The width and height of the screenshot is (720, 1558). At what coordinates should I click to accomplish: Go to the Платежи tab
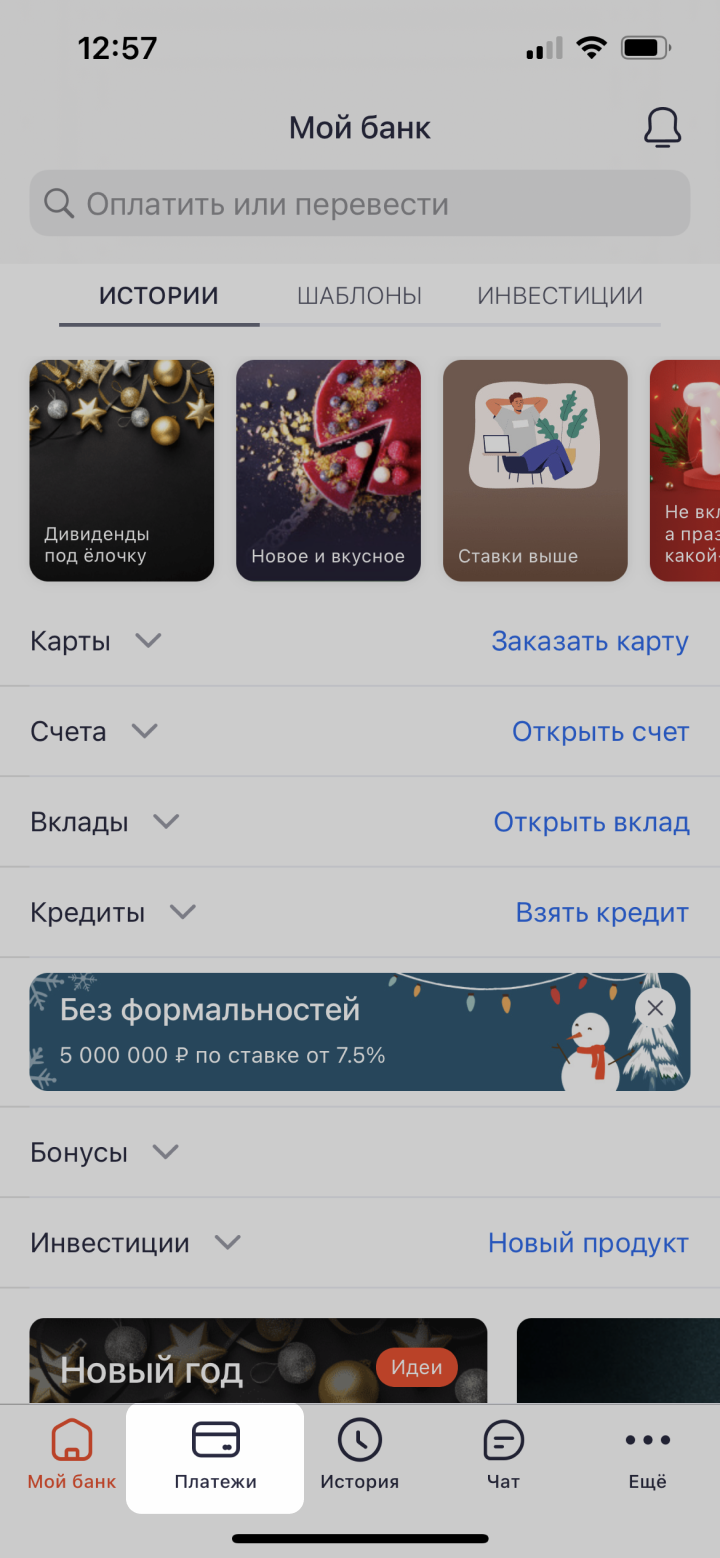pos(215,1458)
